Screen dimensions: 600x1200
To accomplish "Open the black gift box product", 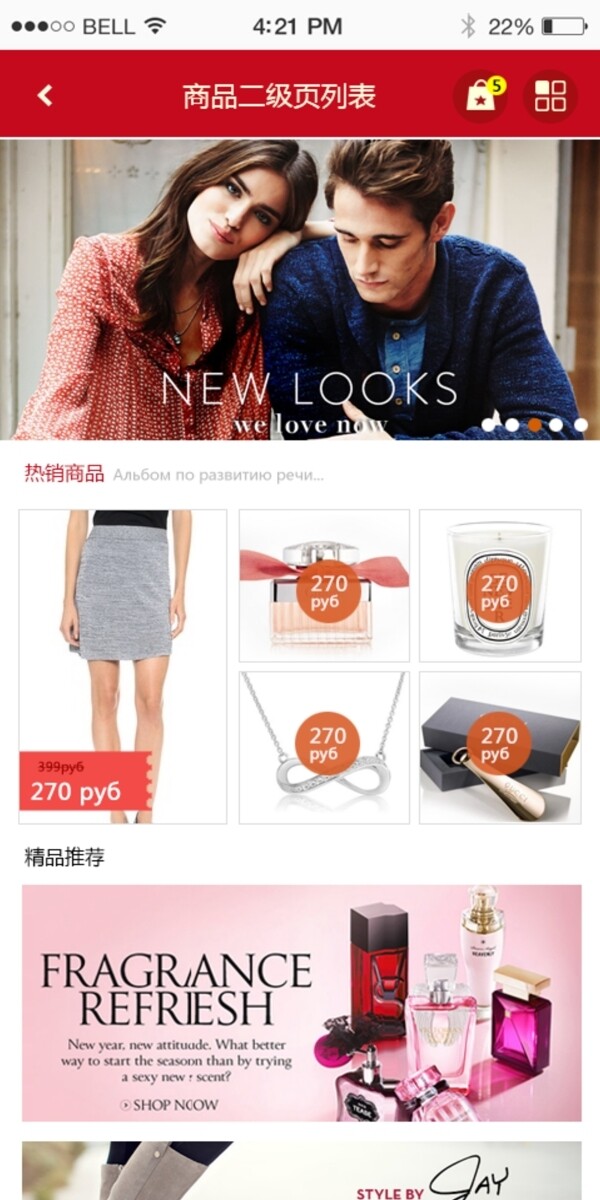I will pos(499,747).
